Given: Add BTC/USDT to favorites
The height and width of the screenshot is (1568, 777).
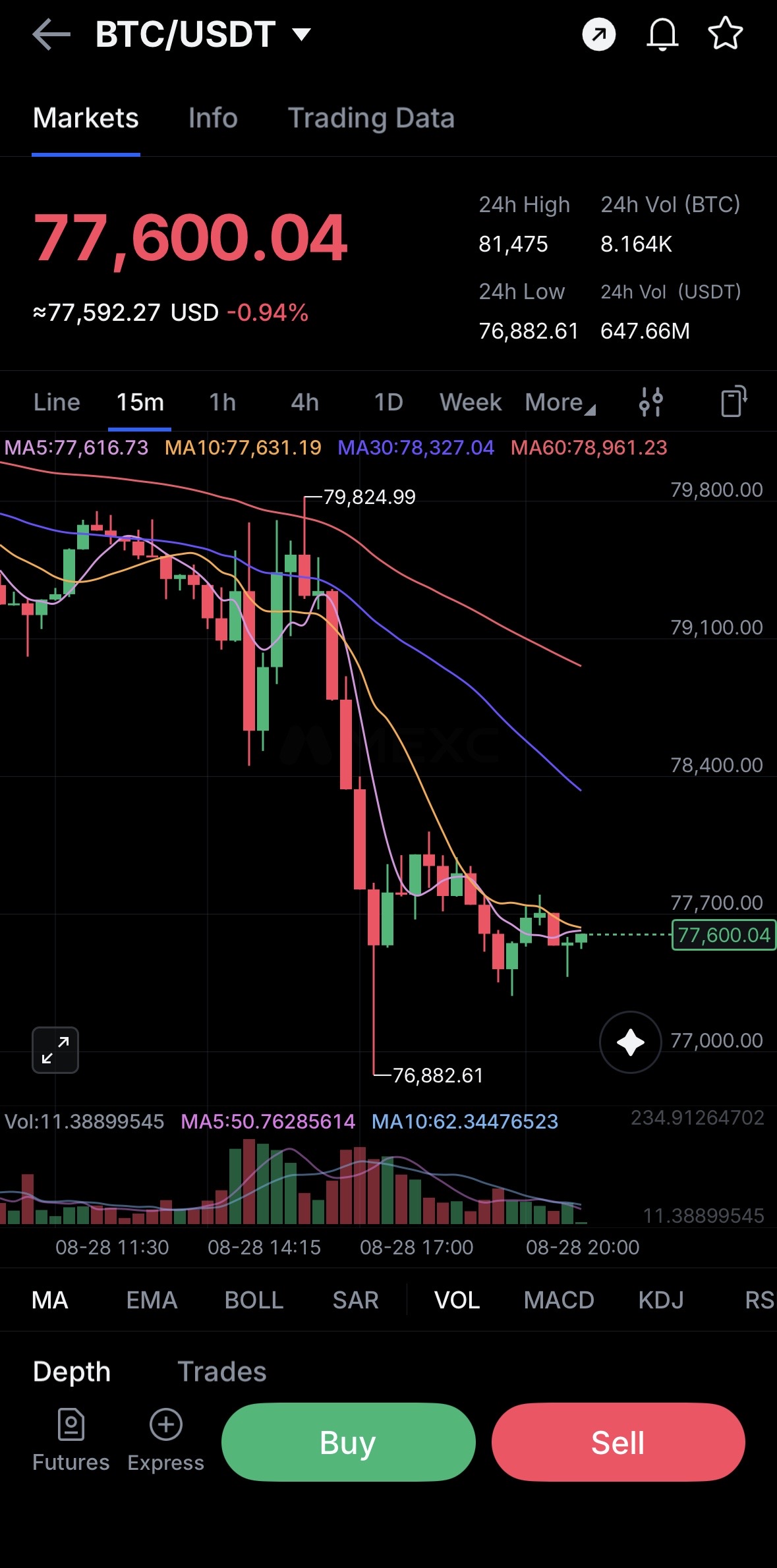Looking at the screenshot, I should 726,34.
